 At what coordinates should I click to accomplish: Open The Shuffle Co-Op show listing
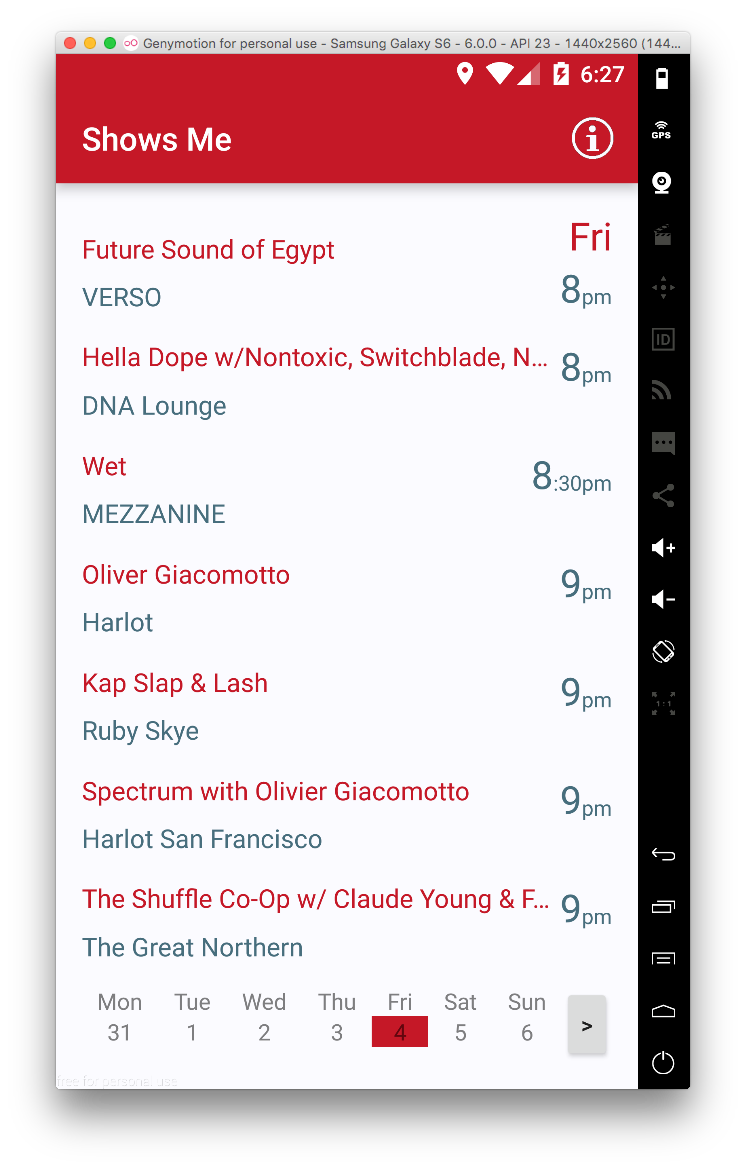coord(314,900)
